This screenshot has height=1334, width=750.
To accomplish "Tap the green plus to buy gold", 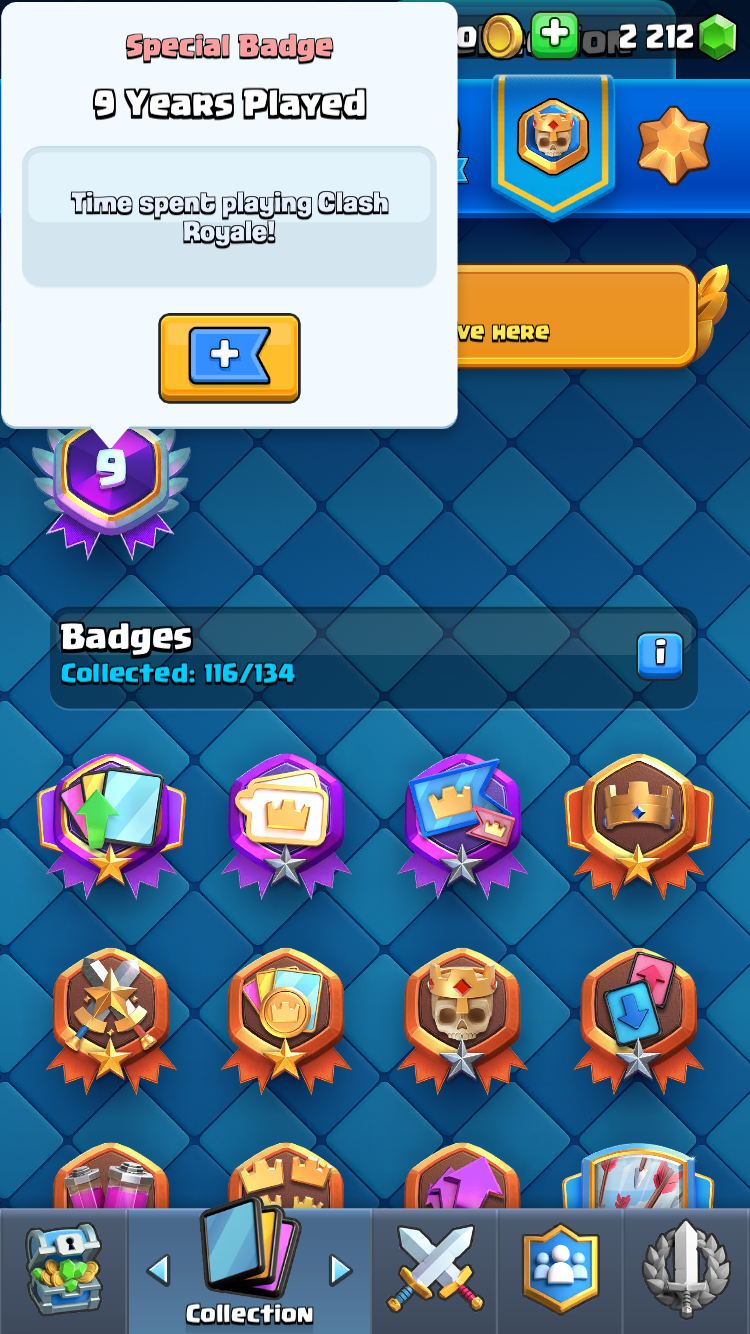I will pos(554,37).
